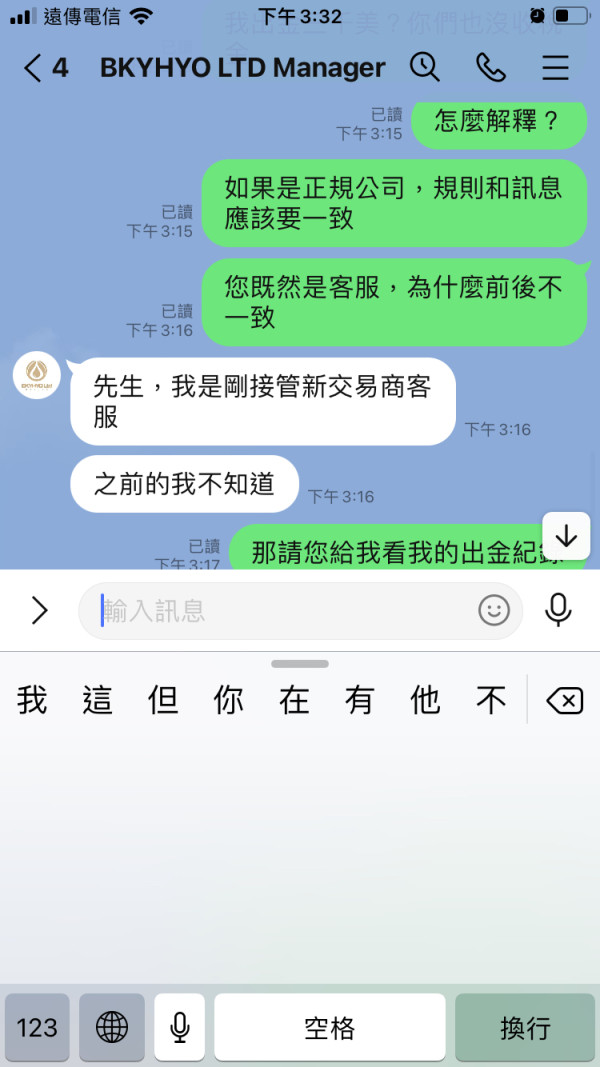
Task: Tap the 空格 space key
Action: pos(330,1027)
